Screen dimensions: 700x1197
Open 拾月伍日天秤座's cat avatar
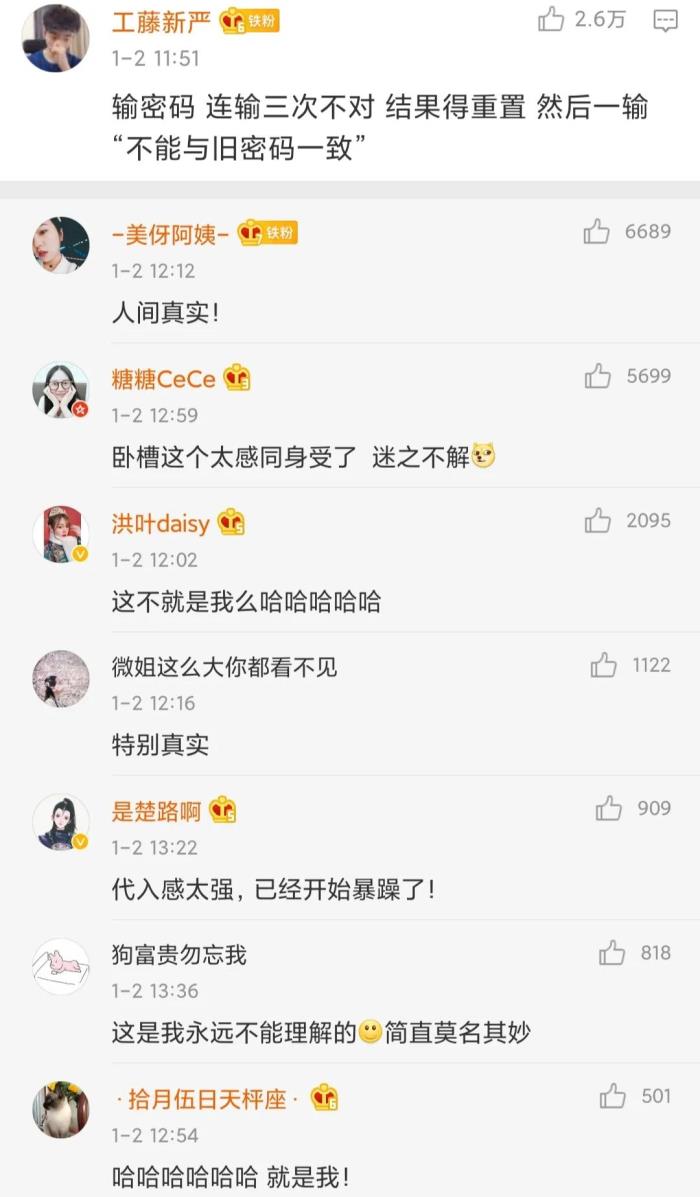coord(61,1110)
